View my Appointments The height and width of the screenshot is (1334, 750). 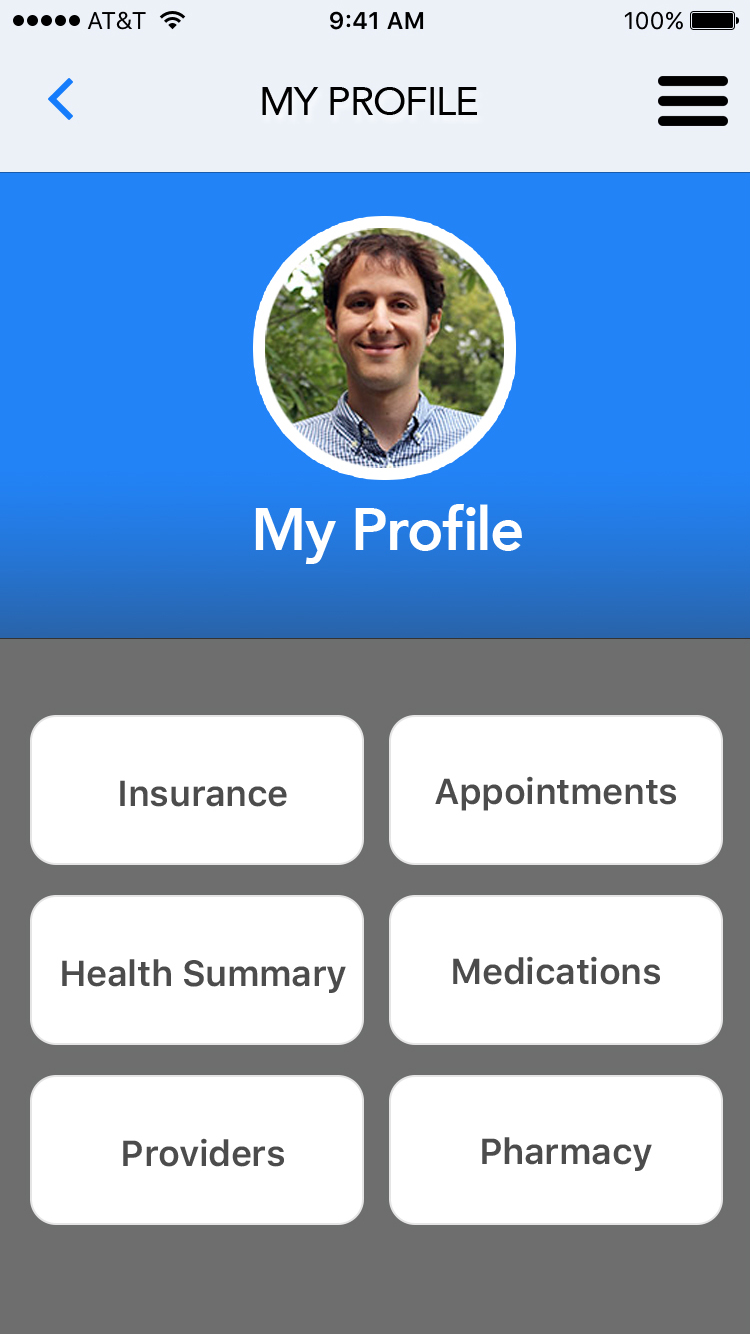pyautogui.click(x=556, y=790)
